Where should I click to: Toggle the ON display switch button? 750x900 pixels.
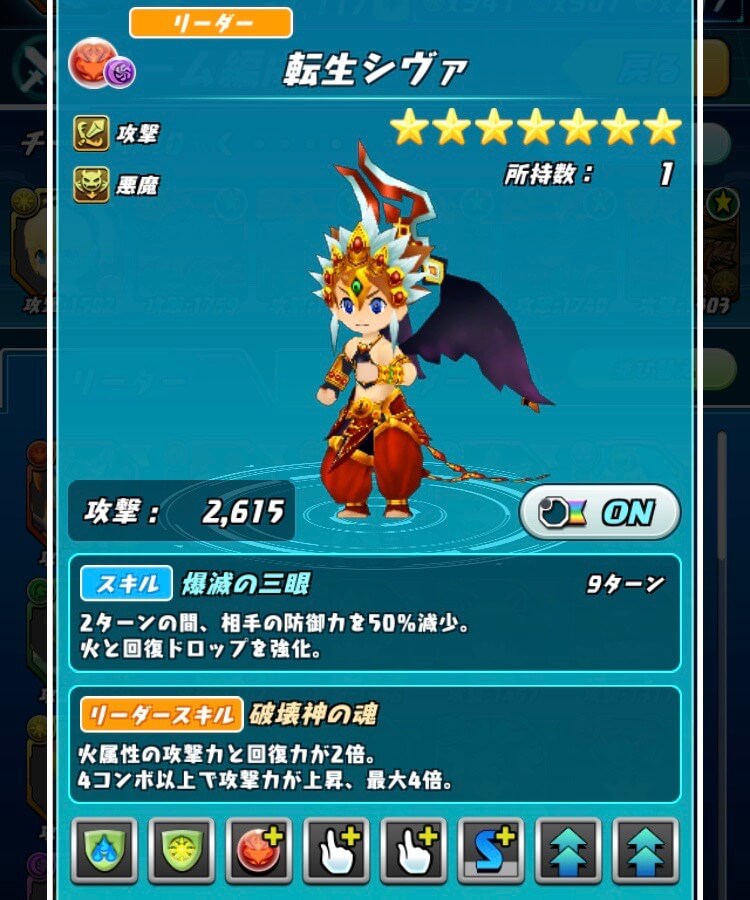[600, 512]
